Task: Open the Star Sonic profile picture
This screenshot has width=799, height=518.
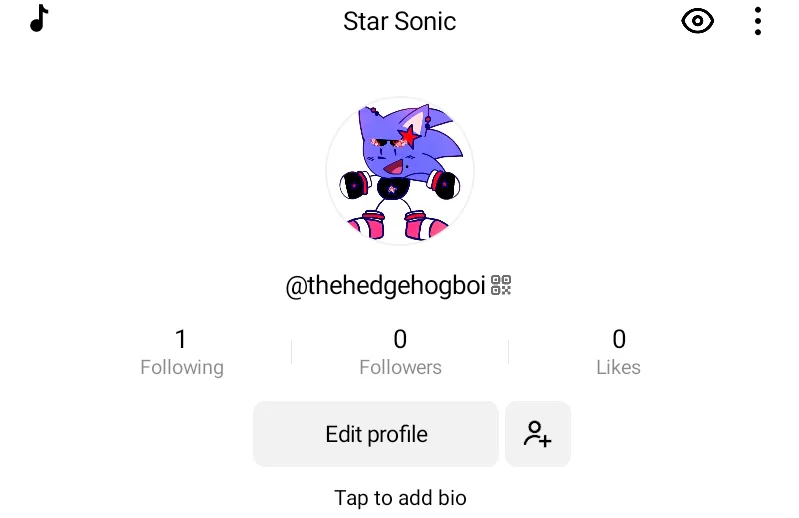Action: point(400,171)
